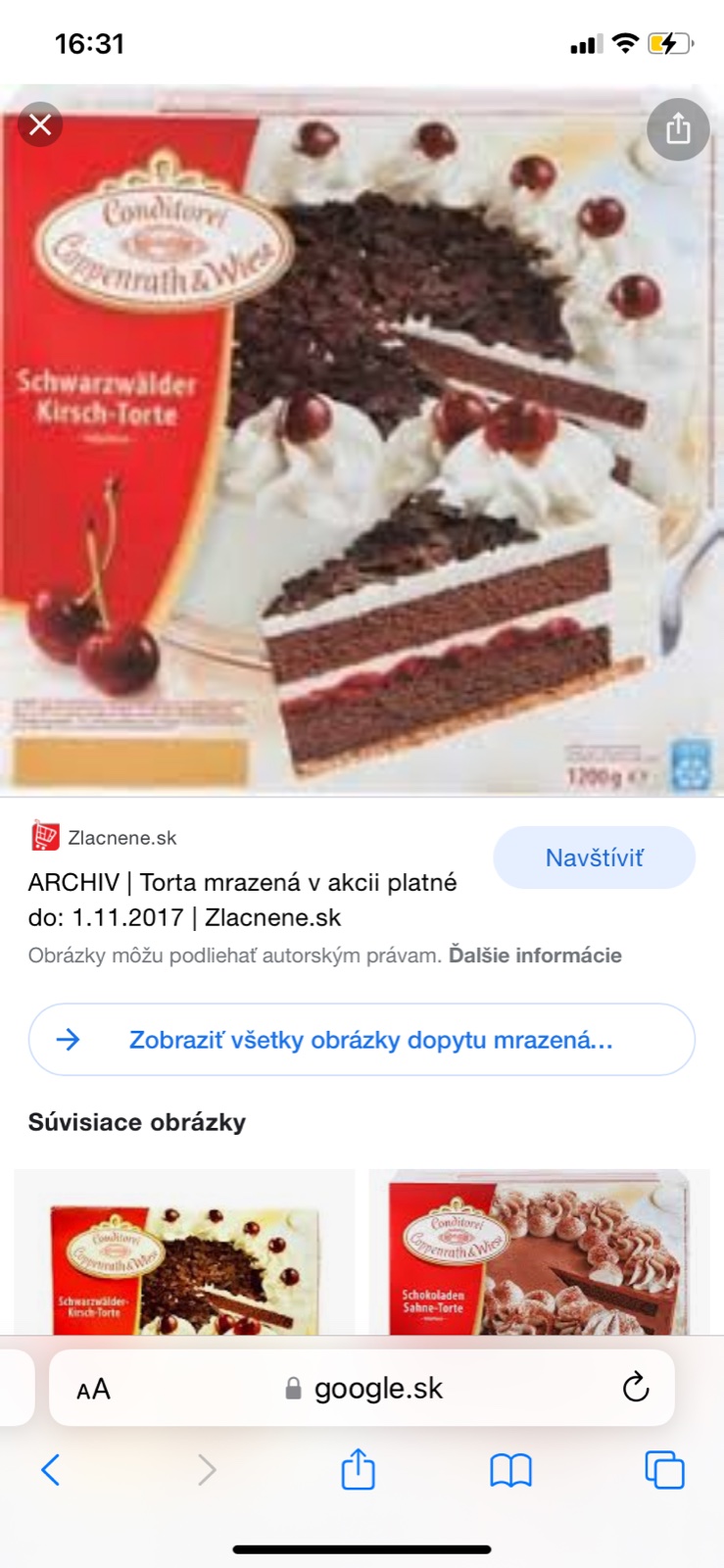Open the Zlacnene.sk source link
The width and height of the screenshot is (724, 1568).
point(121,838)
